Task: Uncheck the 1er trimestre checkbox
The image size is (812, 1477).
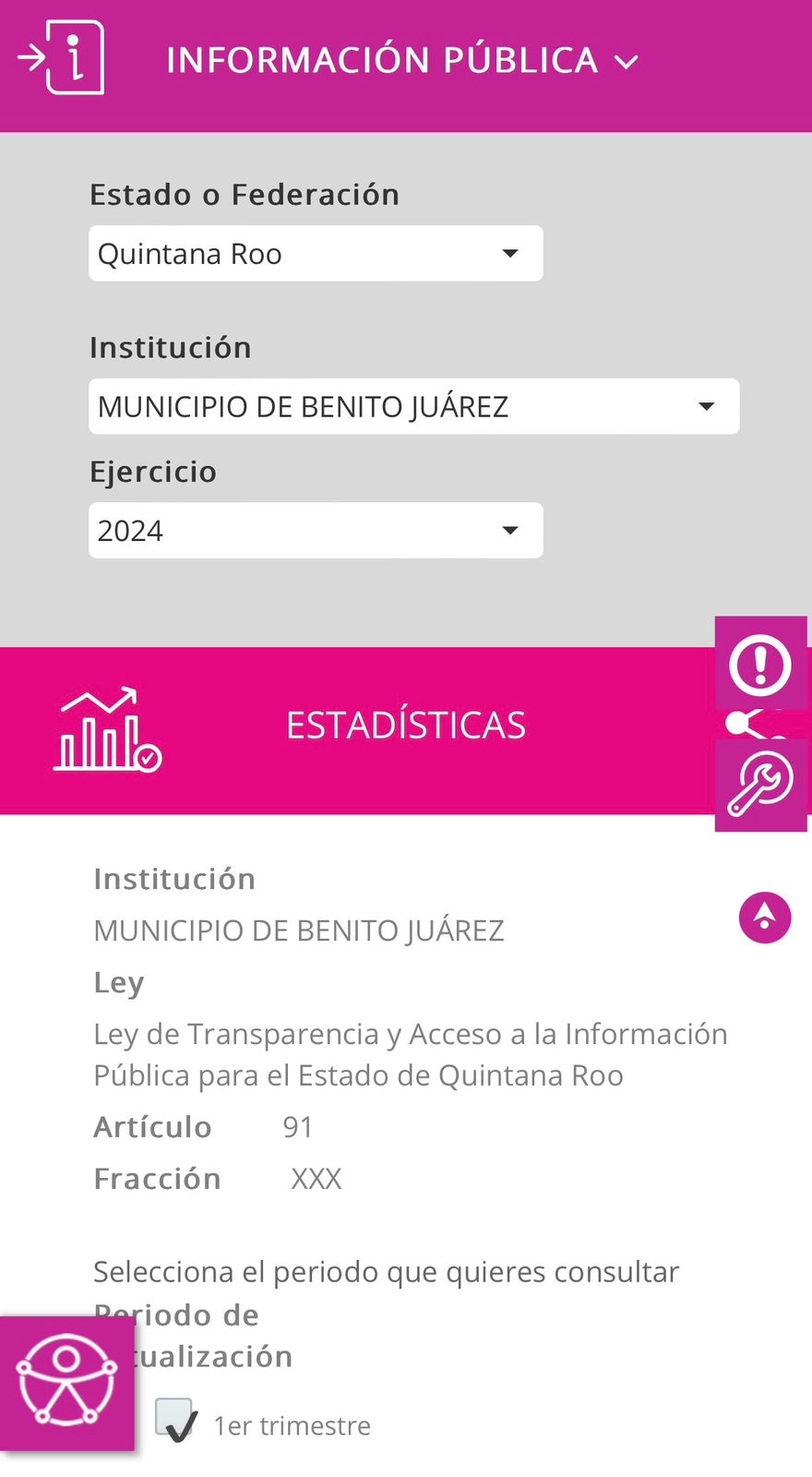Action: click(174, 1419)
